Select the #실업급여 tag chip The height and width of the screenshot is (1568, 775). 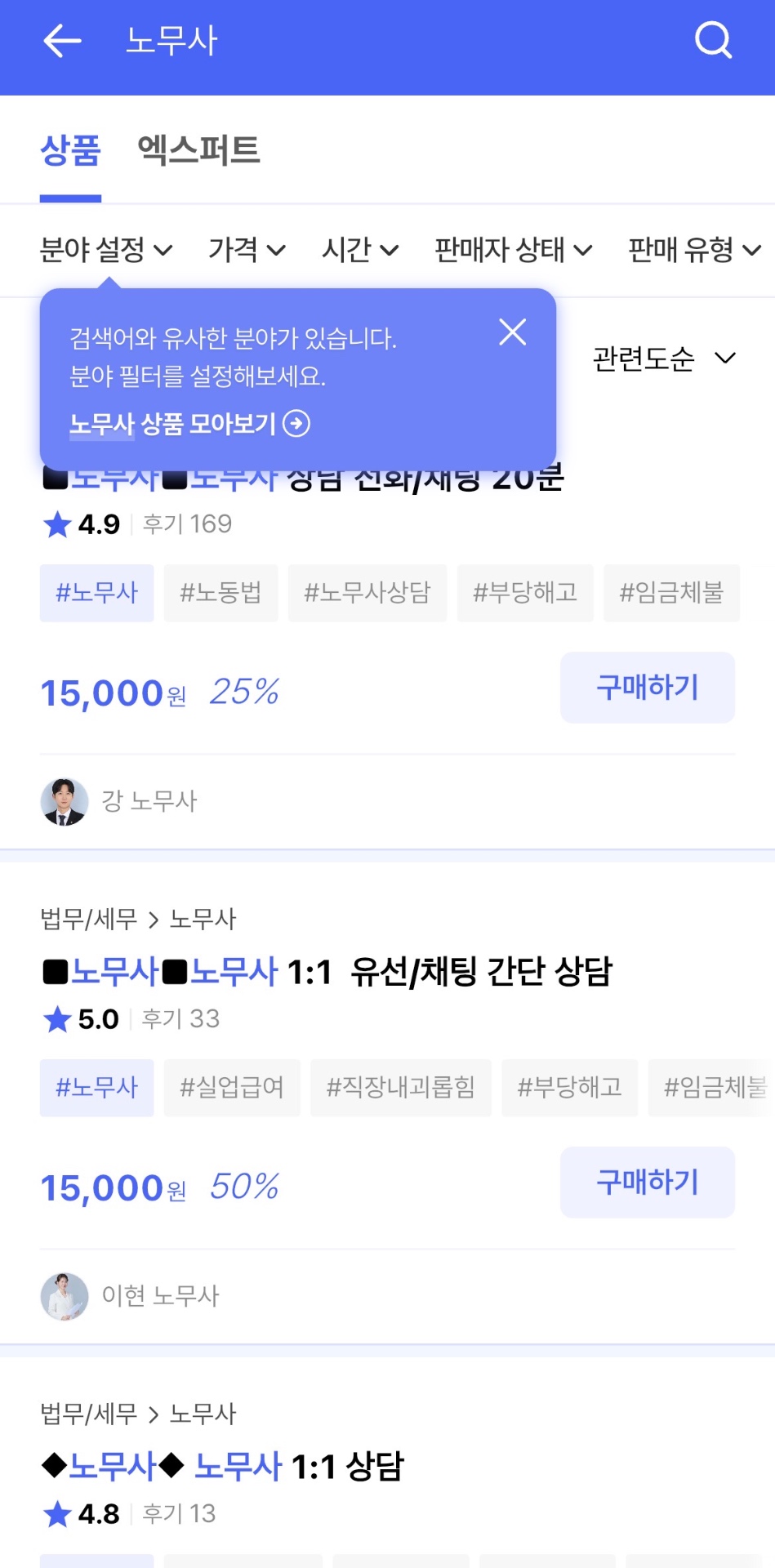[x=232, y=1088]
